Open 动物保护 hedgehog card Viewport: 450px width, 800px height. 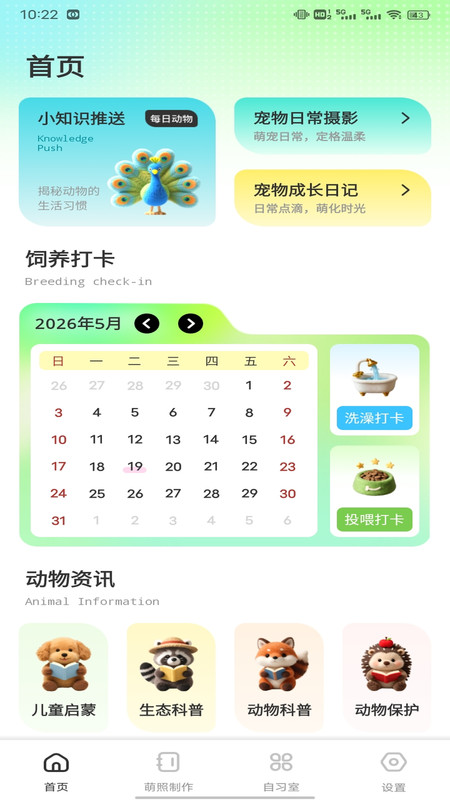click(x=387, y=677)
